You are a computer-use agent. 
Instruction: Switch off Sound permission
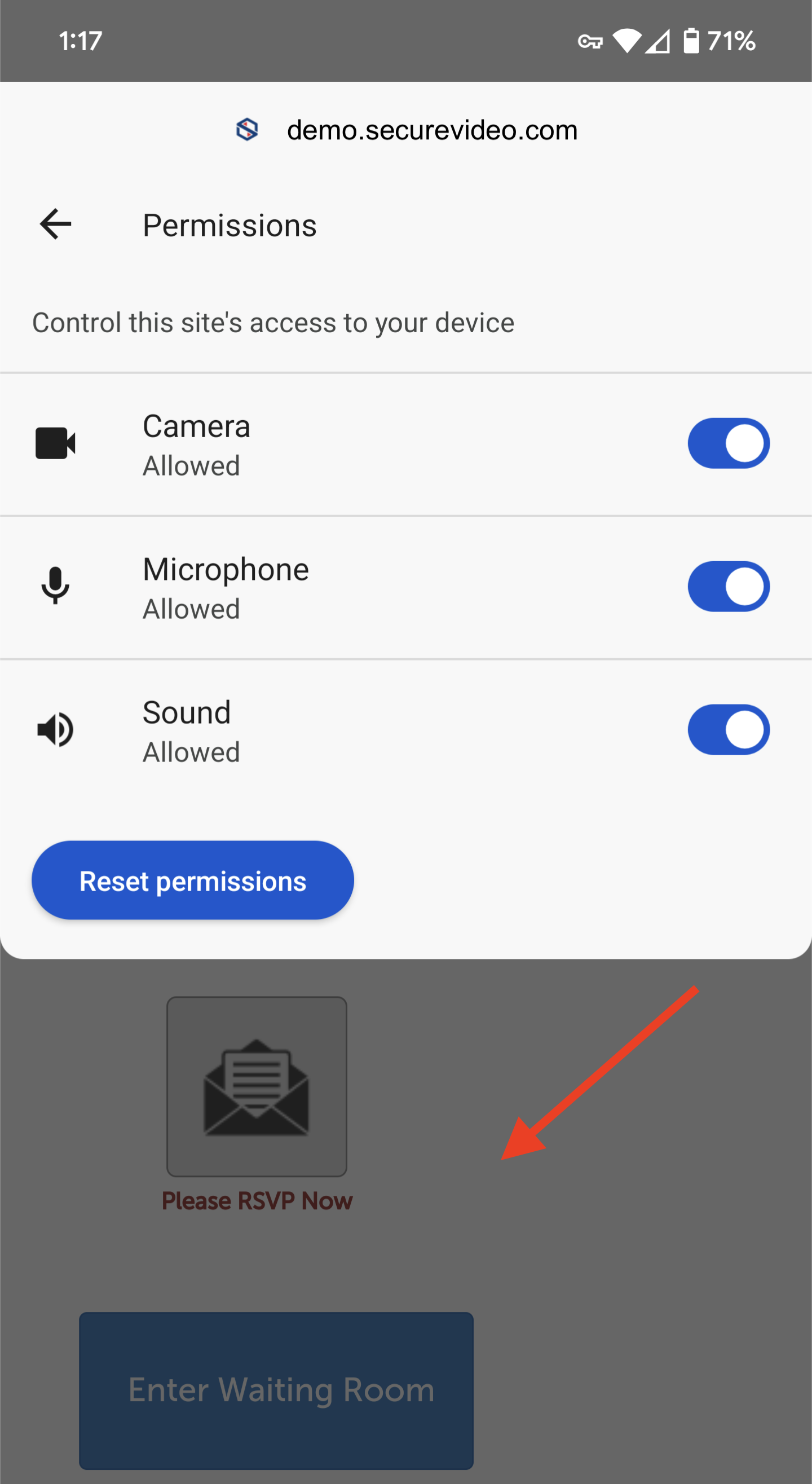pos(728,729)
